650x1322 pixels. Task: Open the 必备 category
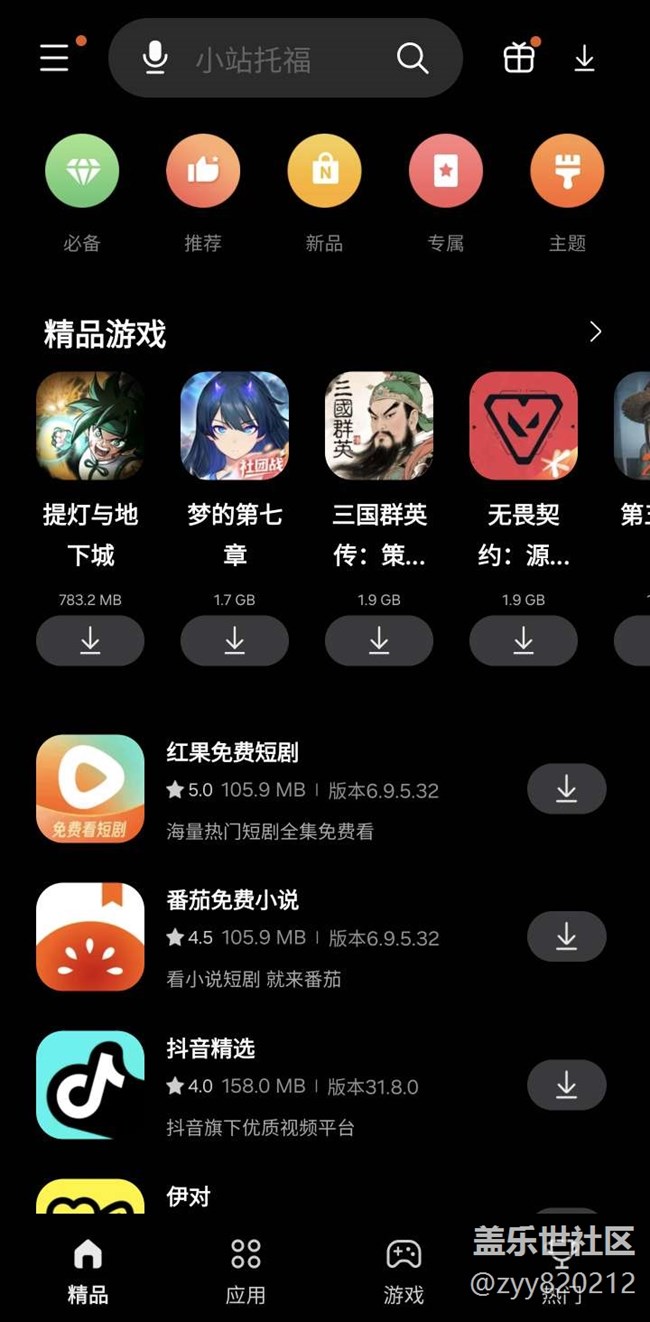[82, 172]
